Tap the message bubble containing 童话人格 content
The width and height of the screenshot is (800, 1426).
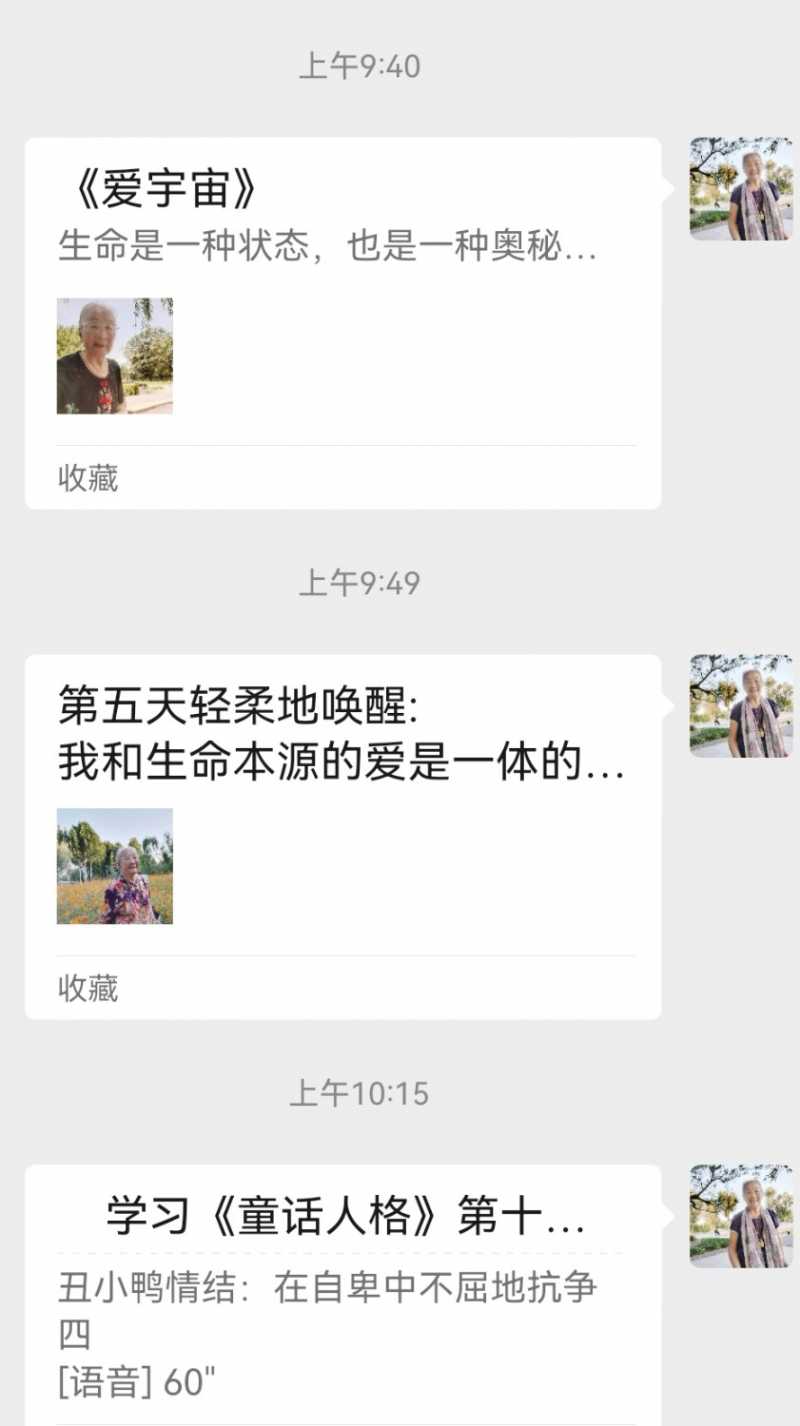pos(345,1300)
